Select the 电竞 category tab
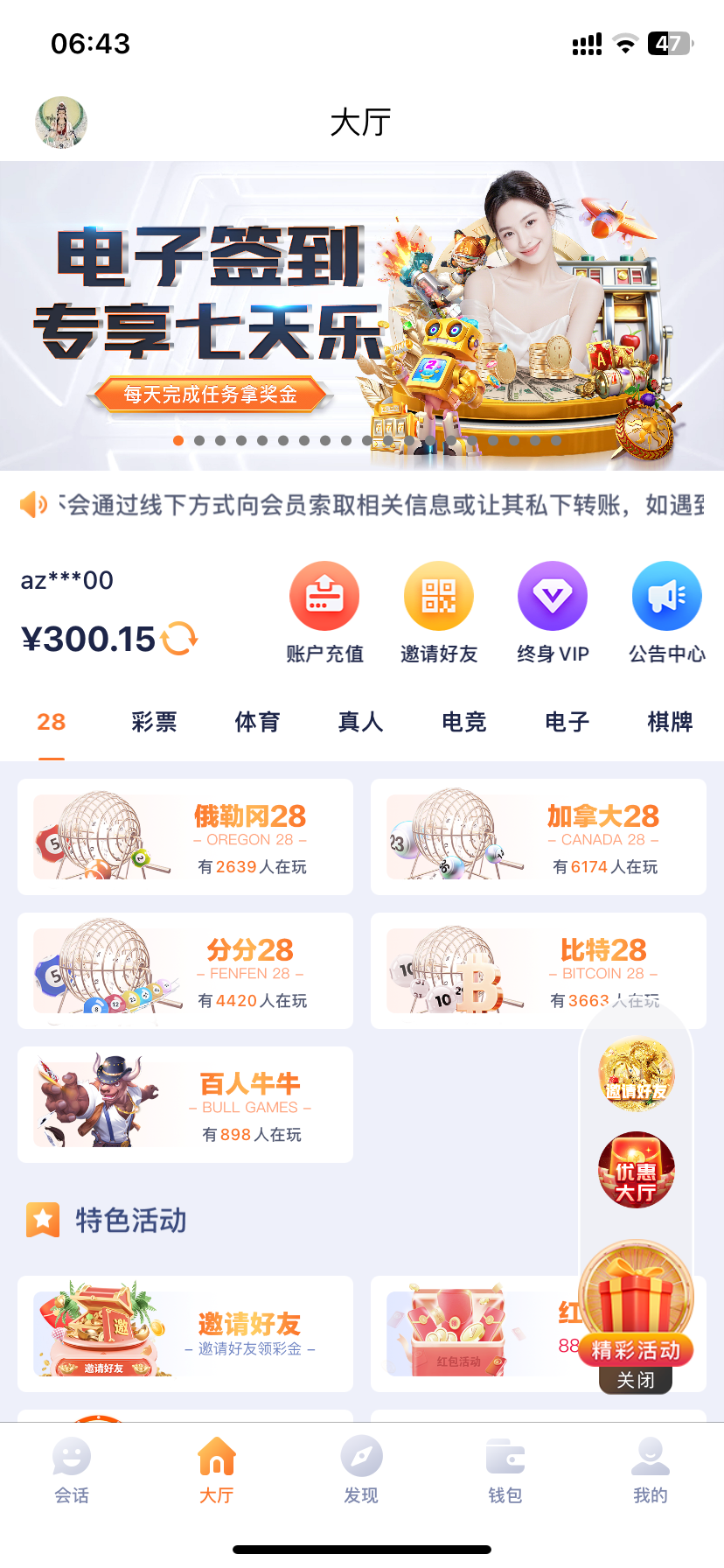Image resolution: width=724 pixels, height=1568 pixels. coord(463,722)
